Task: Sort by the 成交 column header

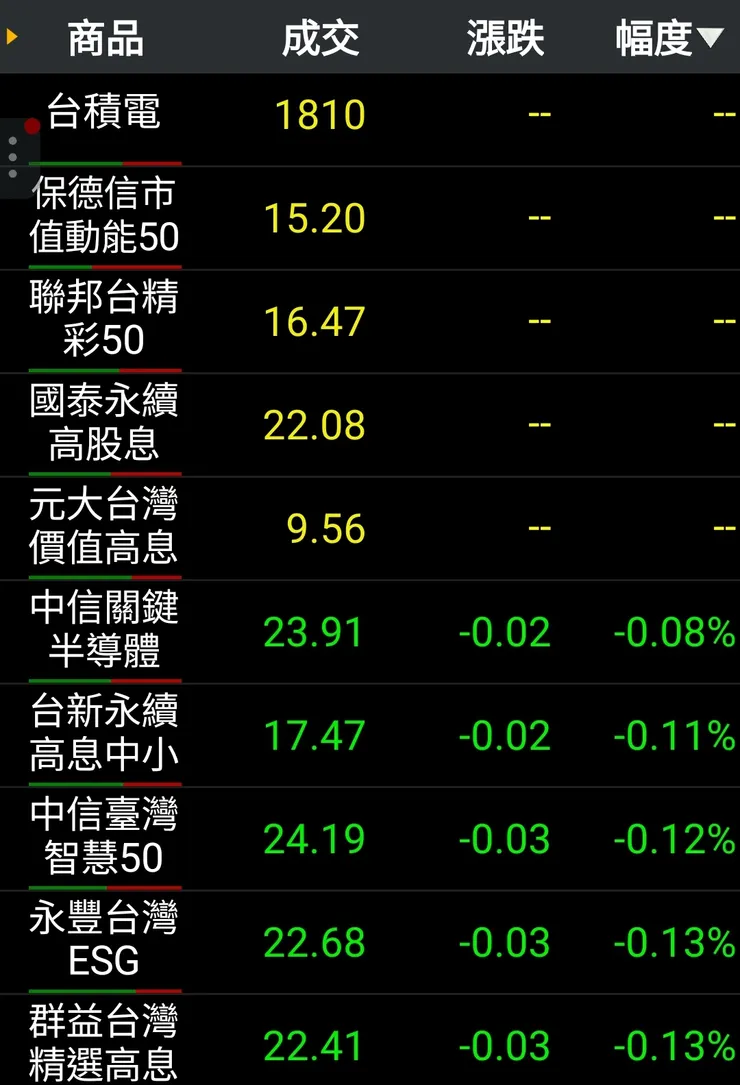Action: coord(320,39)
